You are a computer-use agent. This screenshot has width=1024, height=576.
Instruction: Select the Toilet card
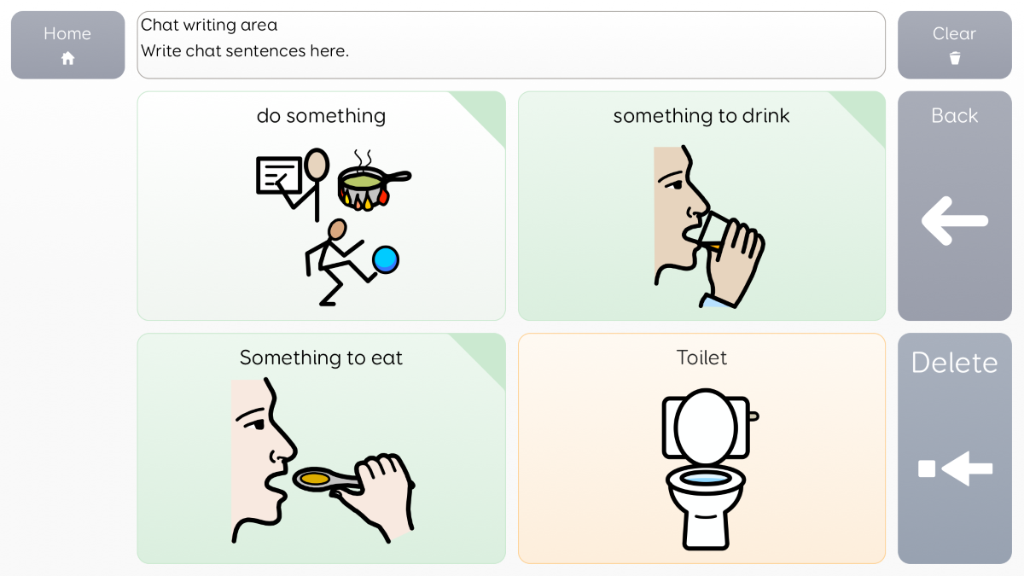click(x=701, y=448)
